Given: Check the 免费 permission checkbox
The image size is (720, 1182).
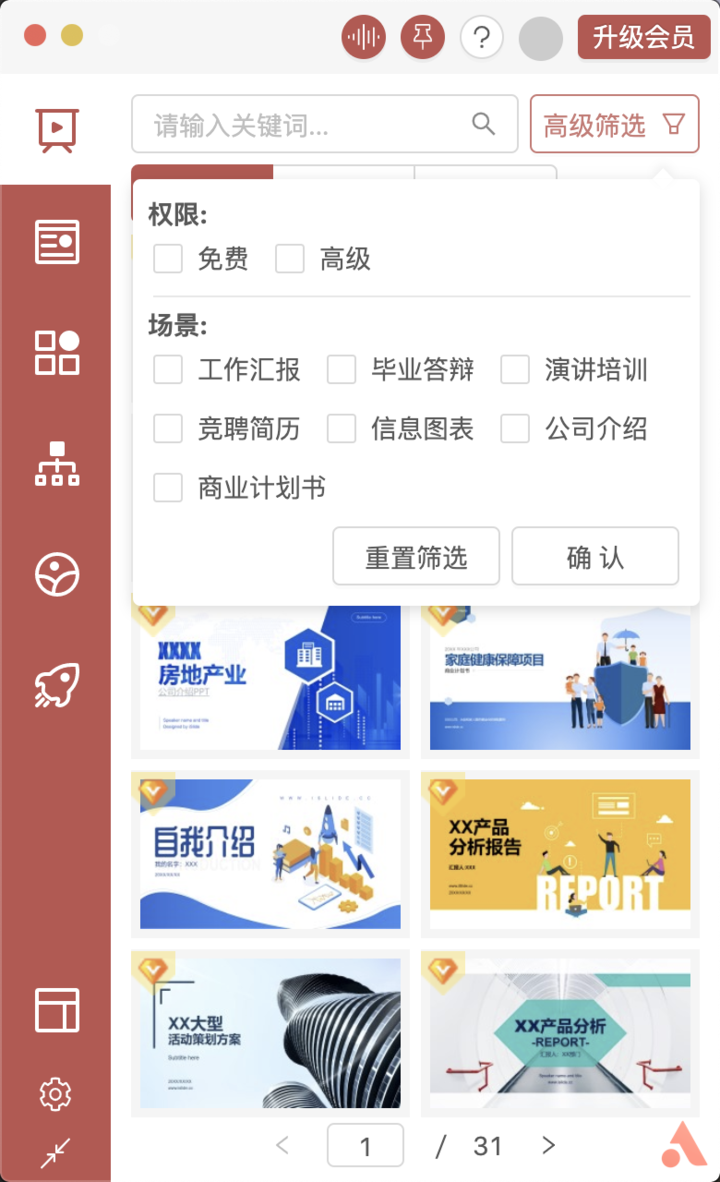Looking at the screenshot, I should 168,259.
